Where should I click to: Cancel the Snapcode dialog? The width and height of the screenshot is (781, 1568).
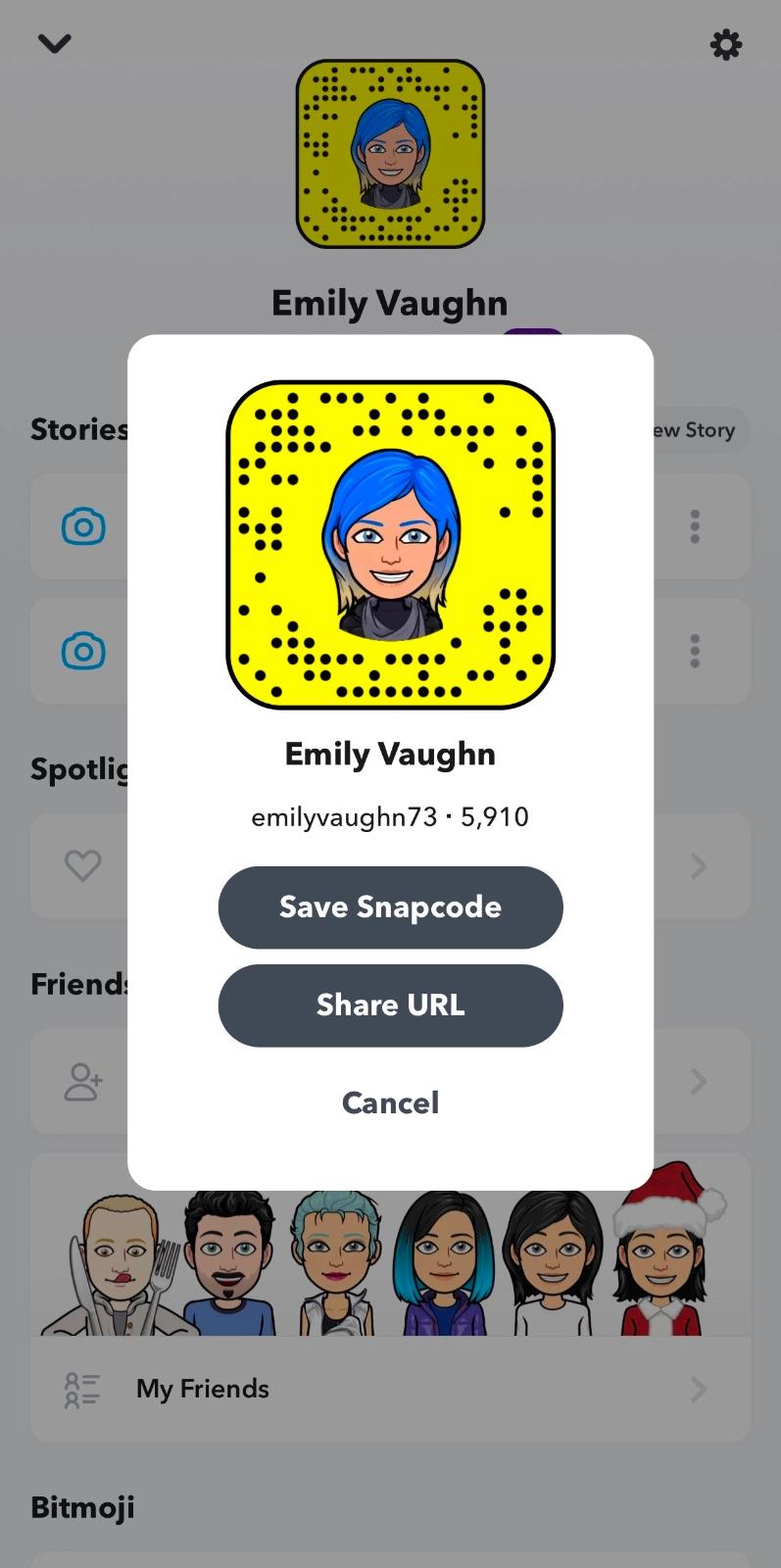[390, 1103]
